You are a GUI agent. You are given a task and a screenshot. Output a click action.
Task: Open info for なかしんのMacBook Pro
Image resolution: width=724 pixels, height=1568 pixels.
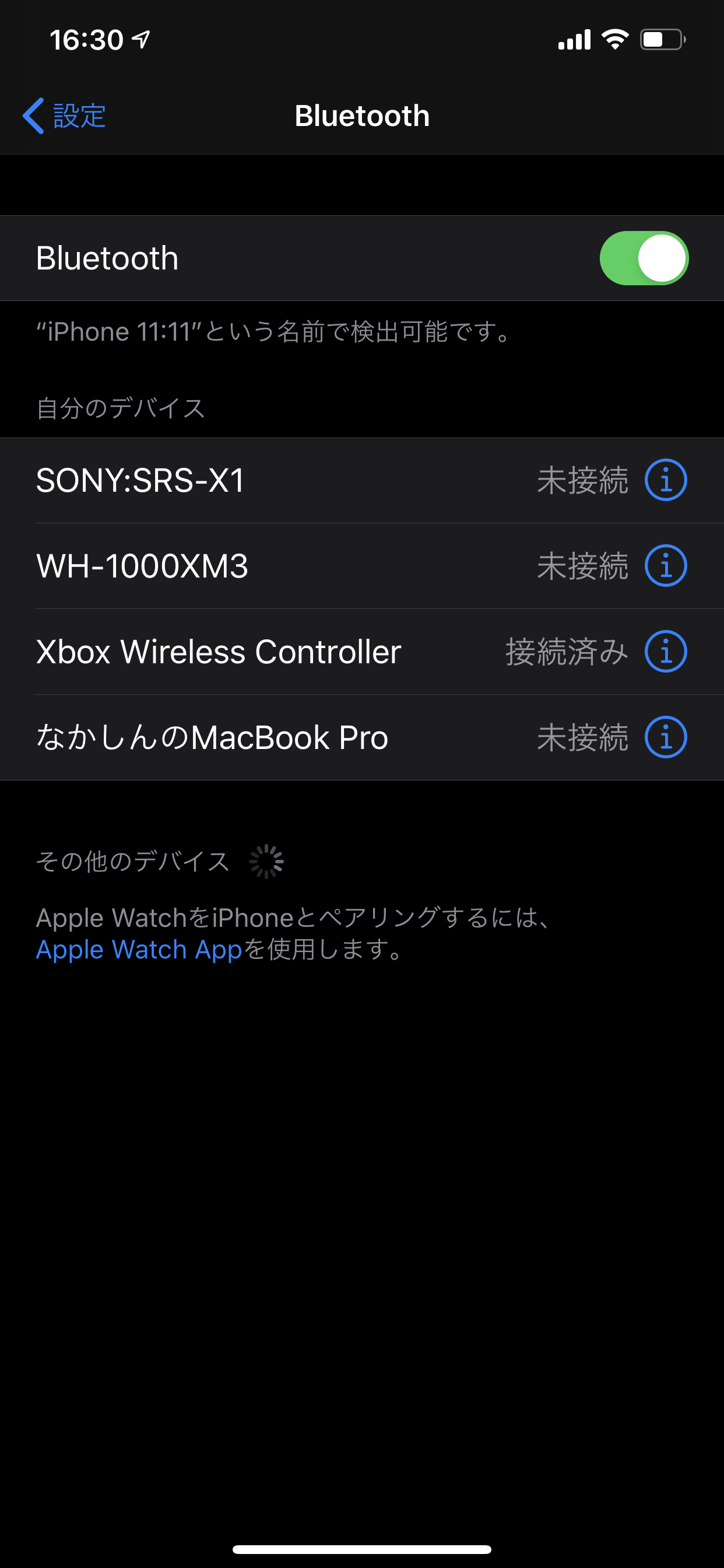[x=666, y=738]
